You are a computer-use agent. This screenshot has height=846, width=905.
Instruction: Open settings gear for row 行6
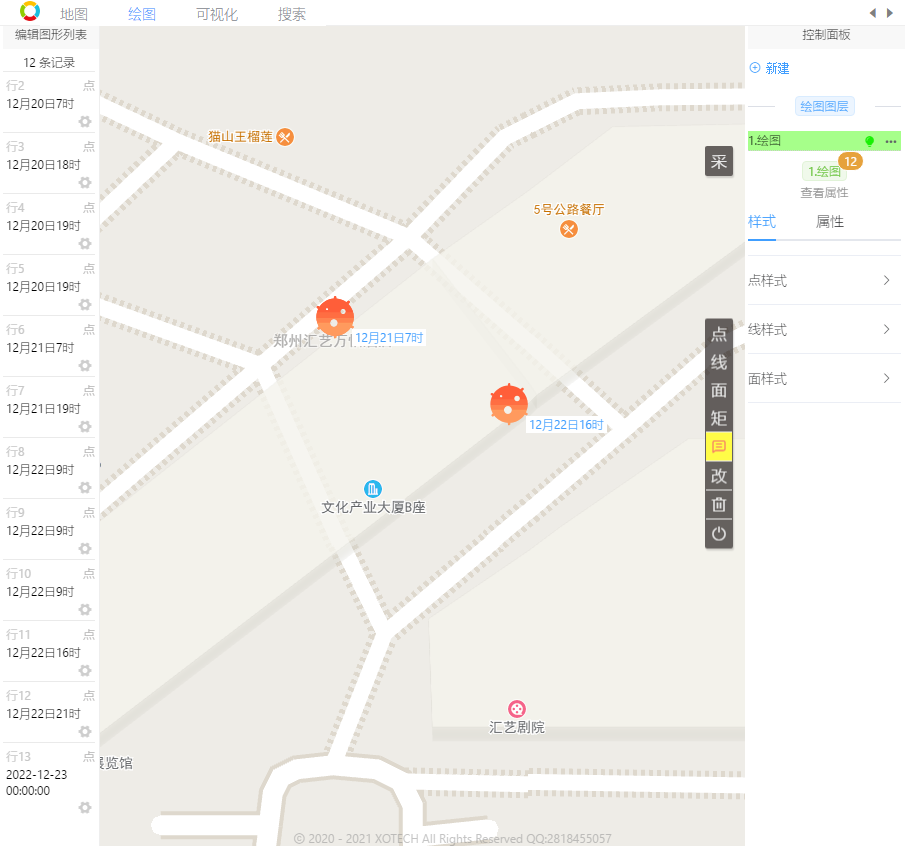[85, 366]
